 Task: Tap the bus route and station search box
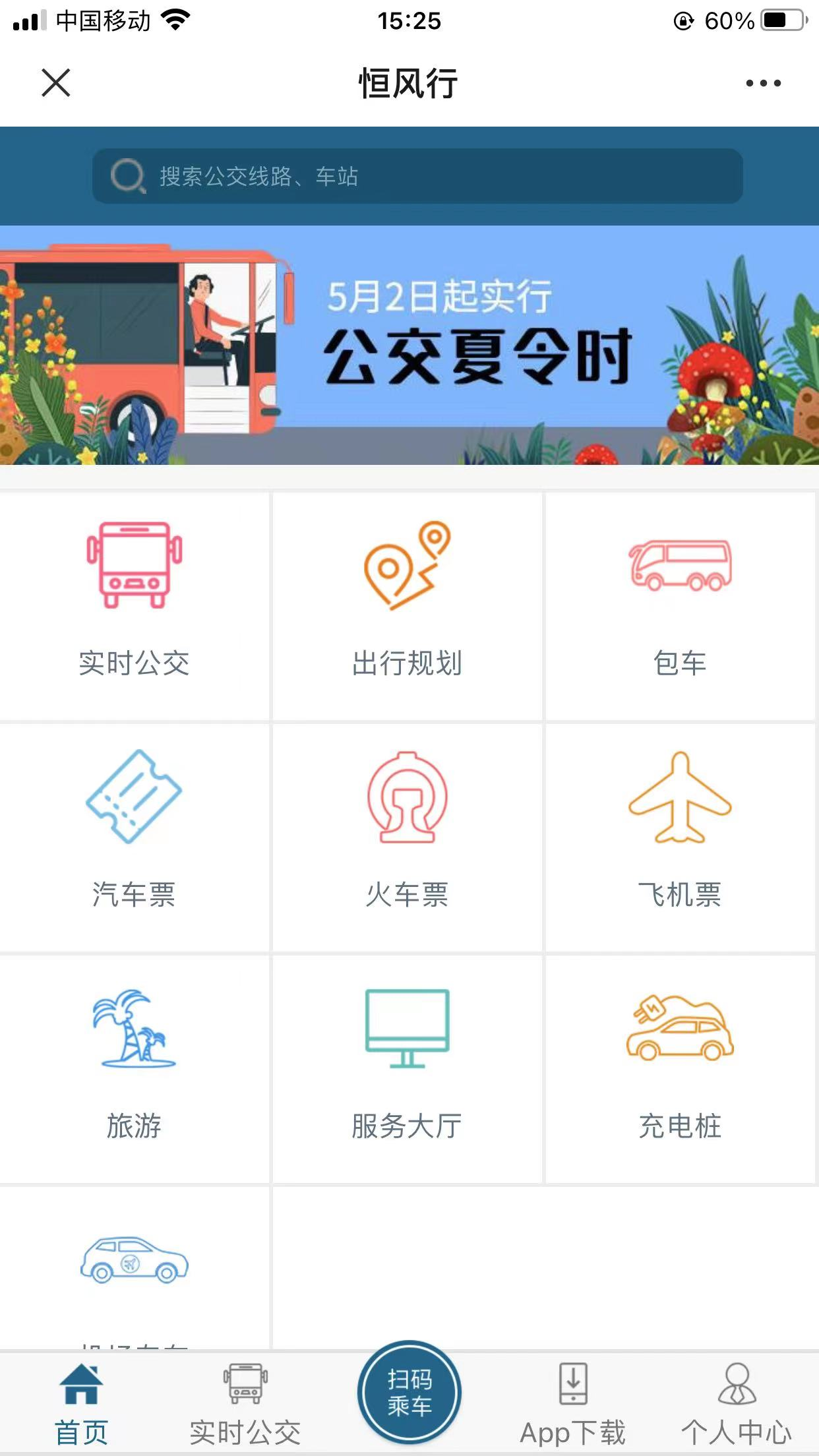[417, 176]
